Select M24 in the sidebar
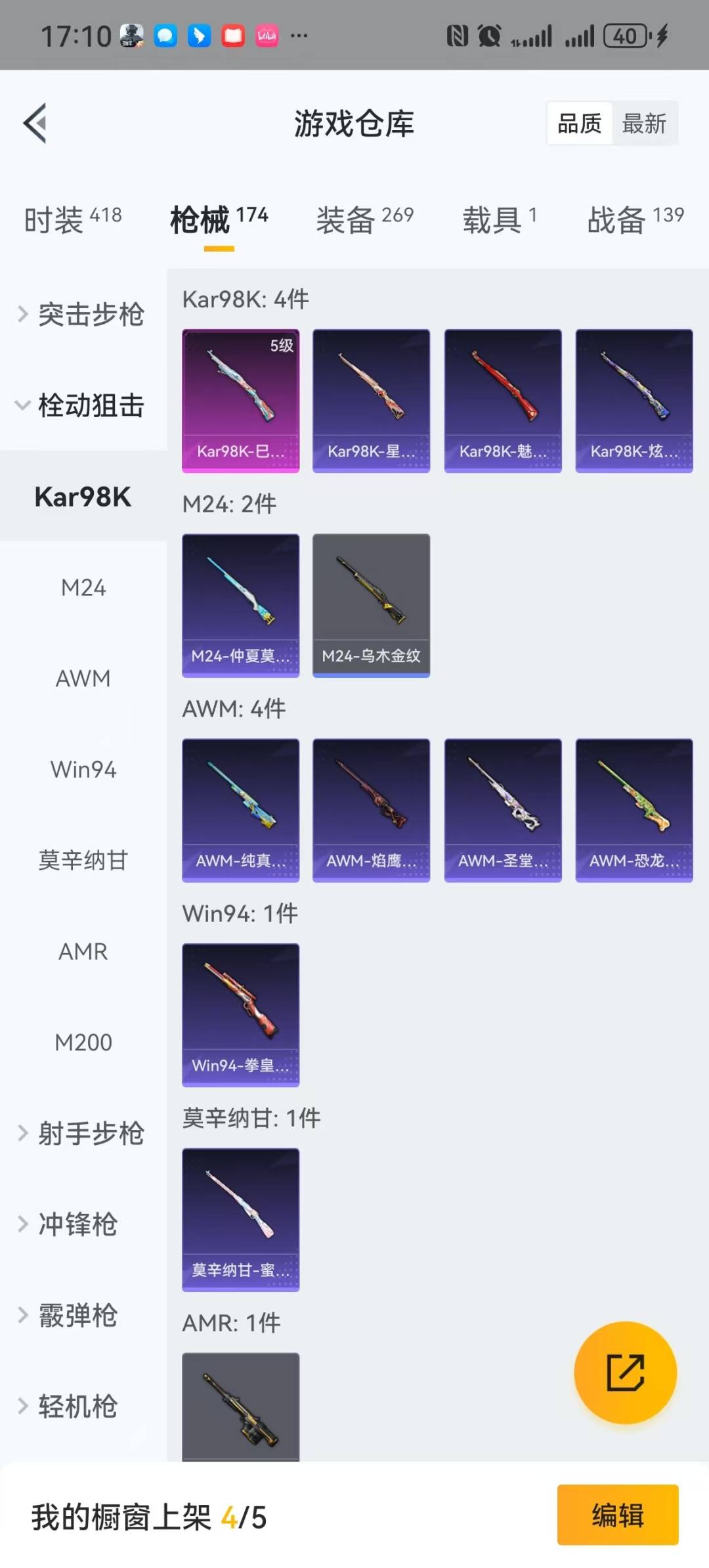Image resolution: width=709 pixels, height=1568 pixels. coord(83,587)
